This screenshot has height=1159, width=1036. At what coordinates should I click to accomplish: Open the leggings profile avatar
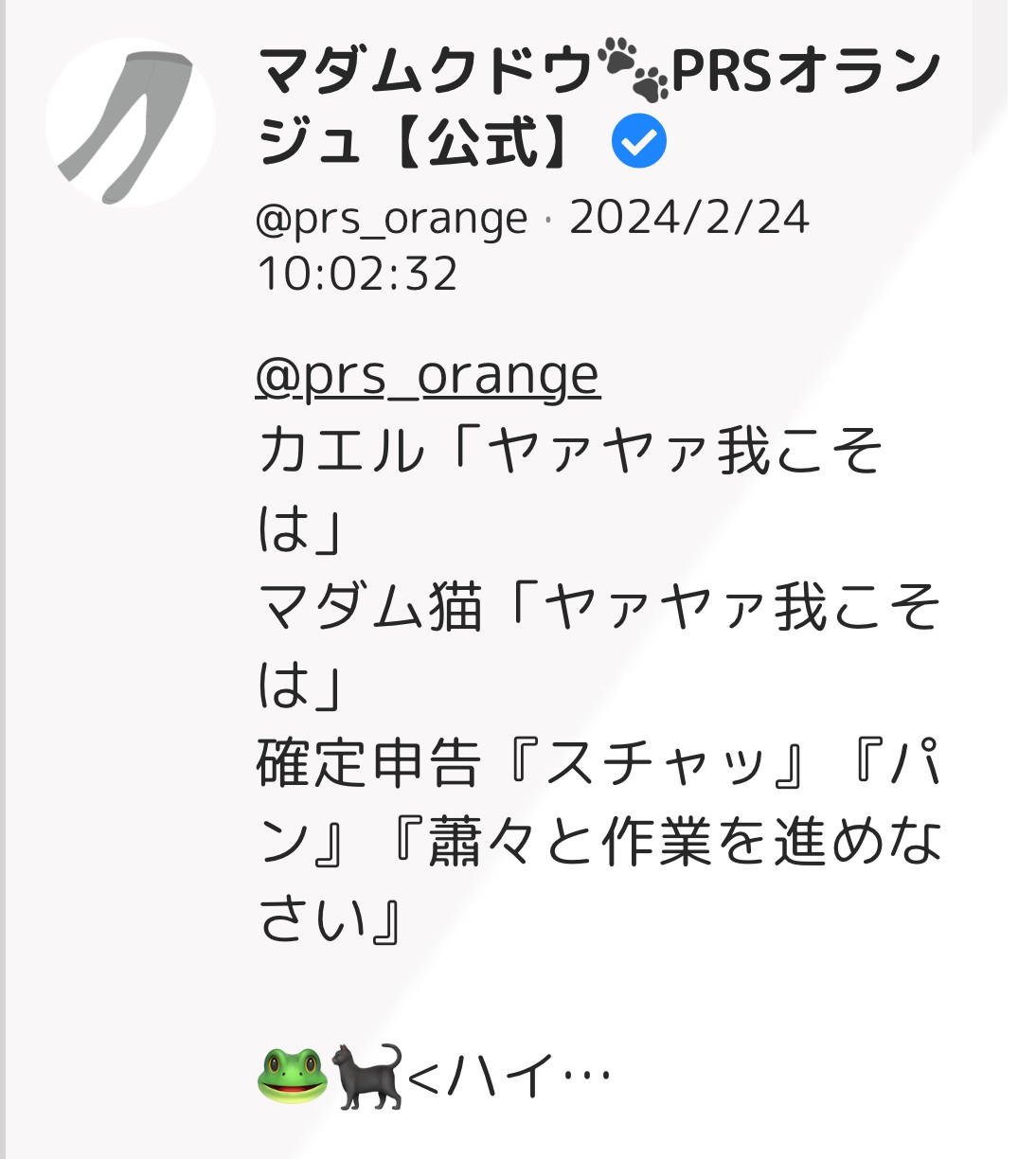[x=130, y=122]
